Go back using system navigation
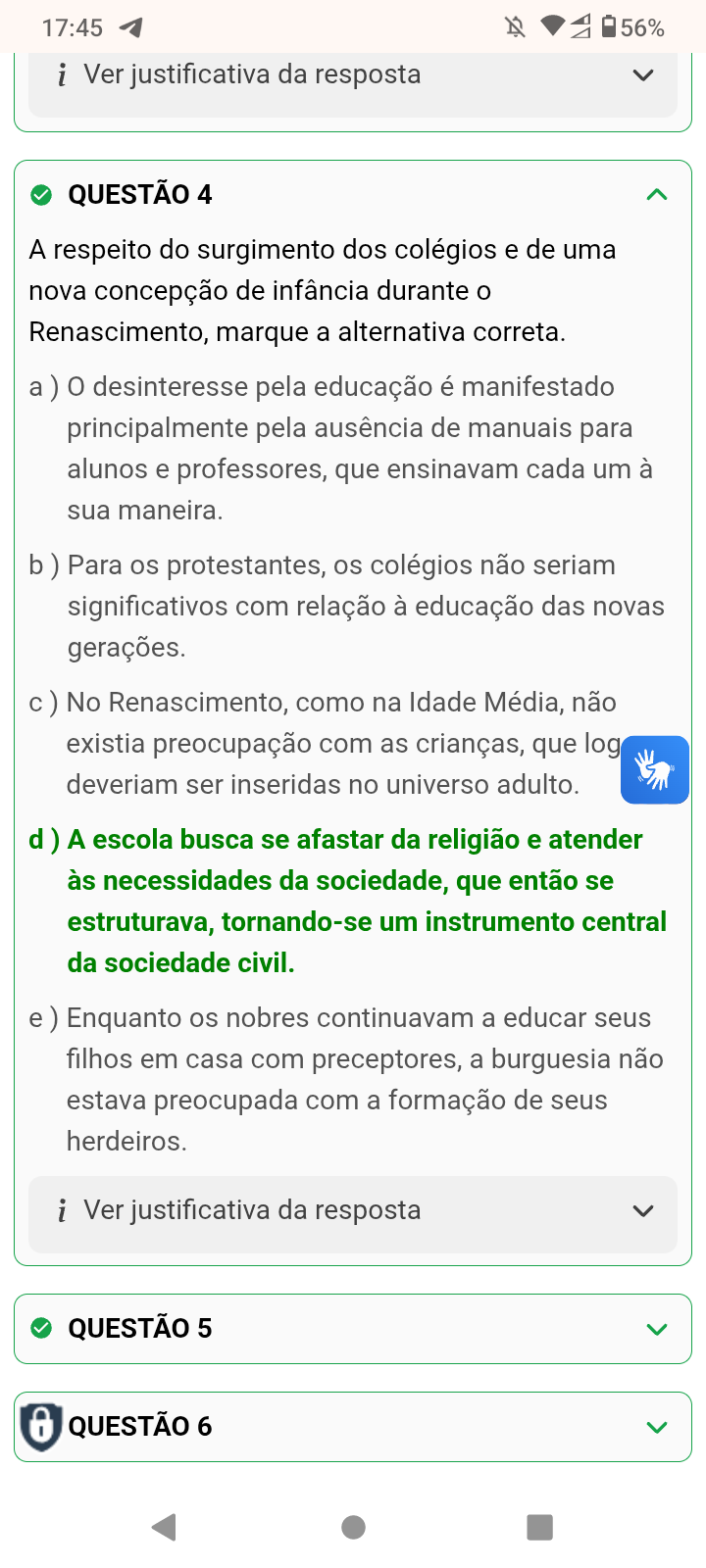This screenshot has height=1568, width=706. pos(165,1526)
